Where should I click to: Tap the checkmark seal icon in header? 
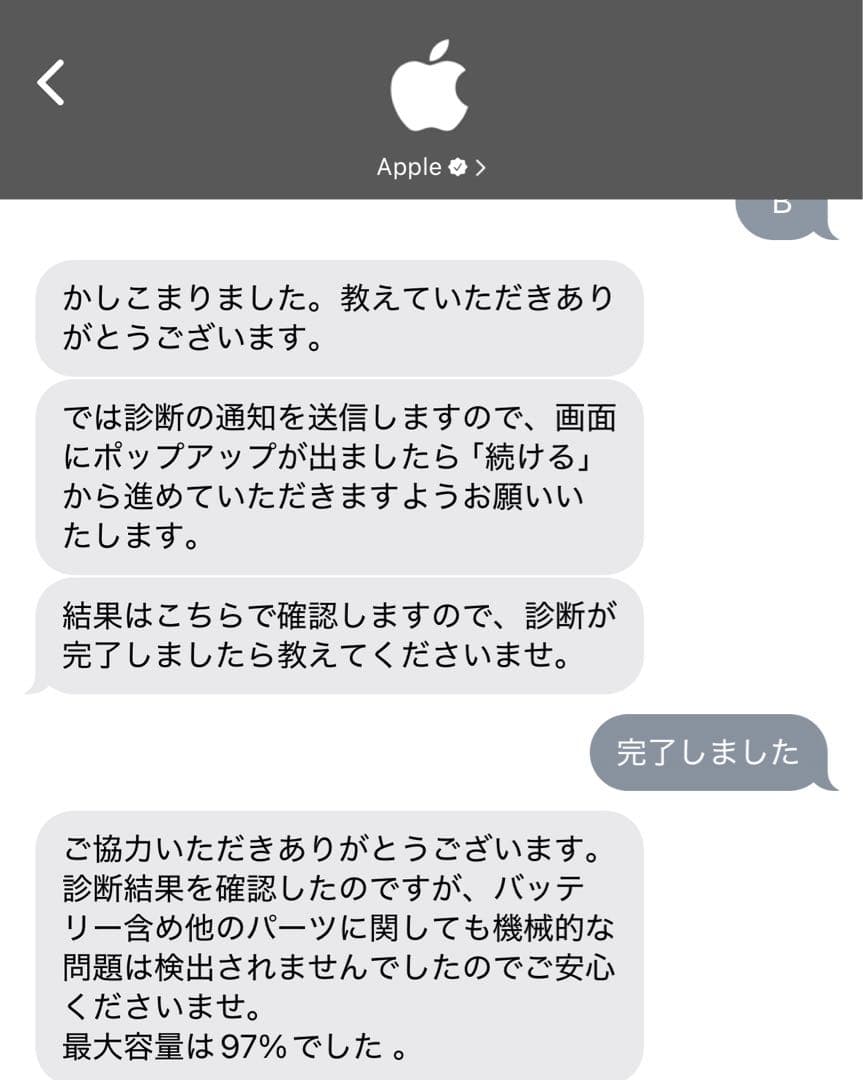click(457, 166)
